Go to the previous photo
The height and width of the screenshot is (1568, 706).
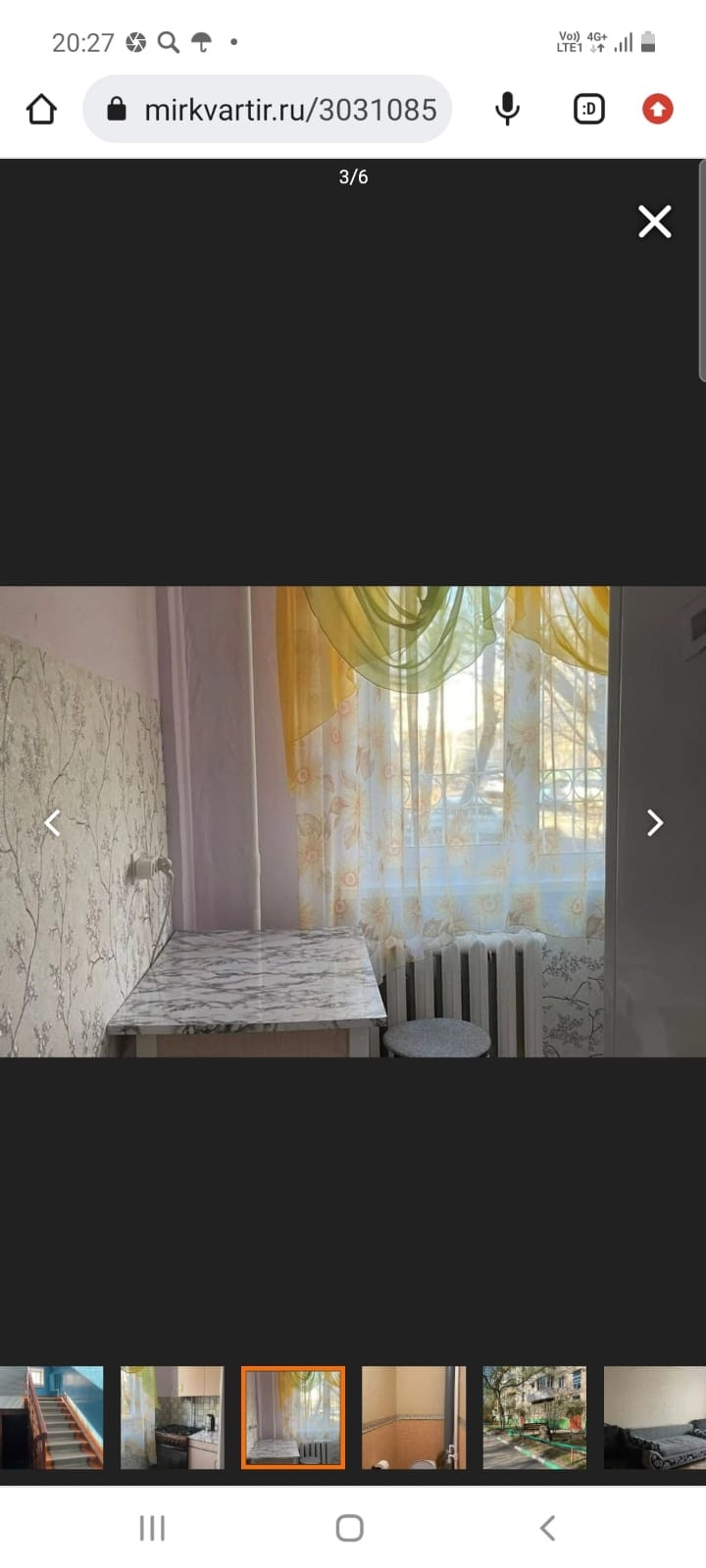[x=52, y=822]
